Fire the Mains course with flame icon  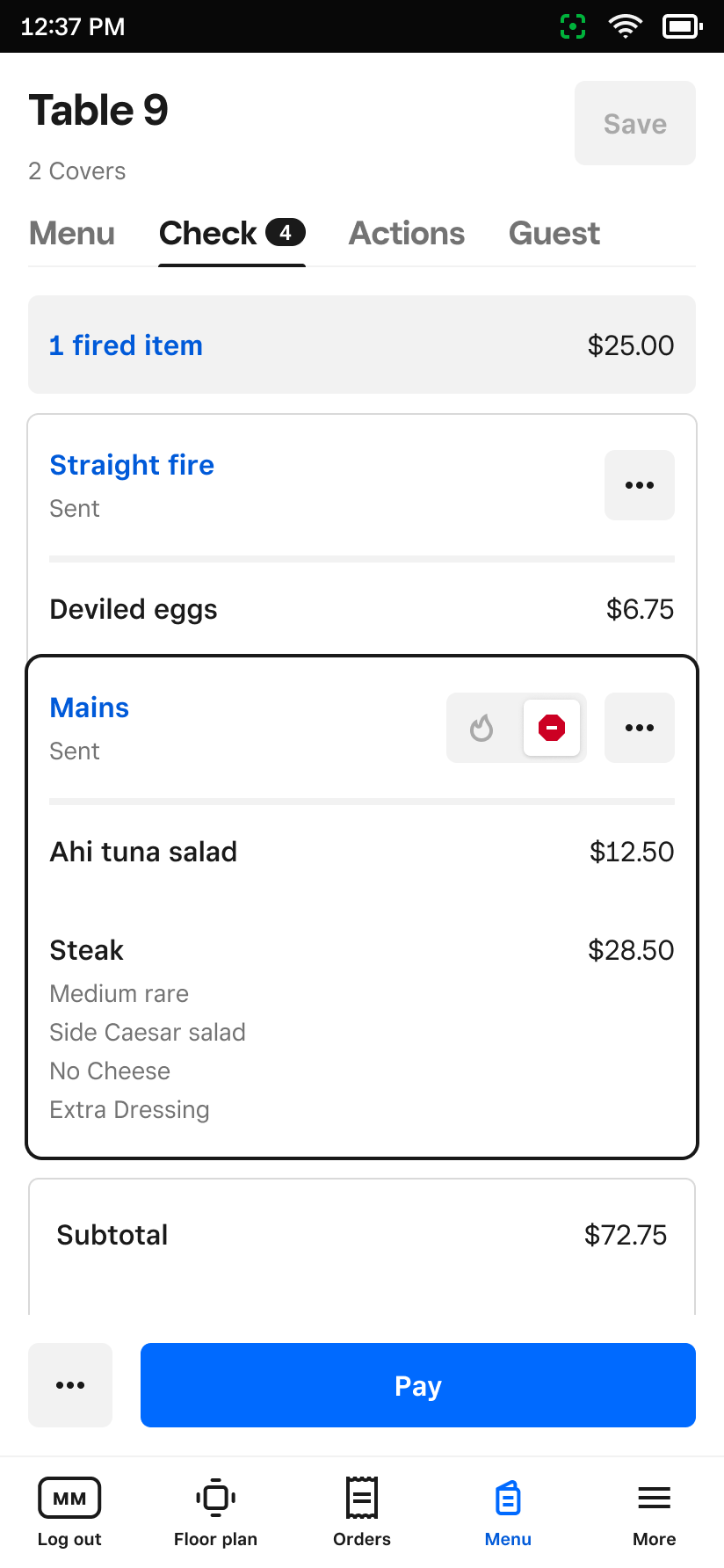(481, 728)
